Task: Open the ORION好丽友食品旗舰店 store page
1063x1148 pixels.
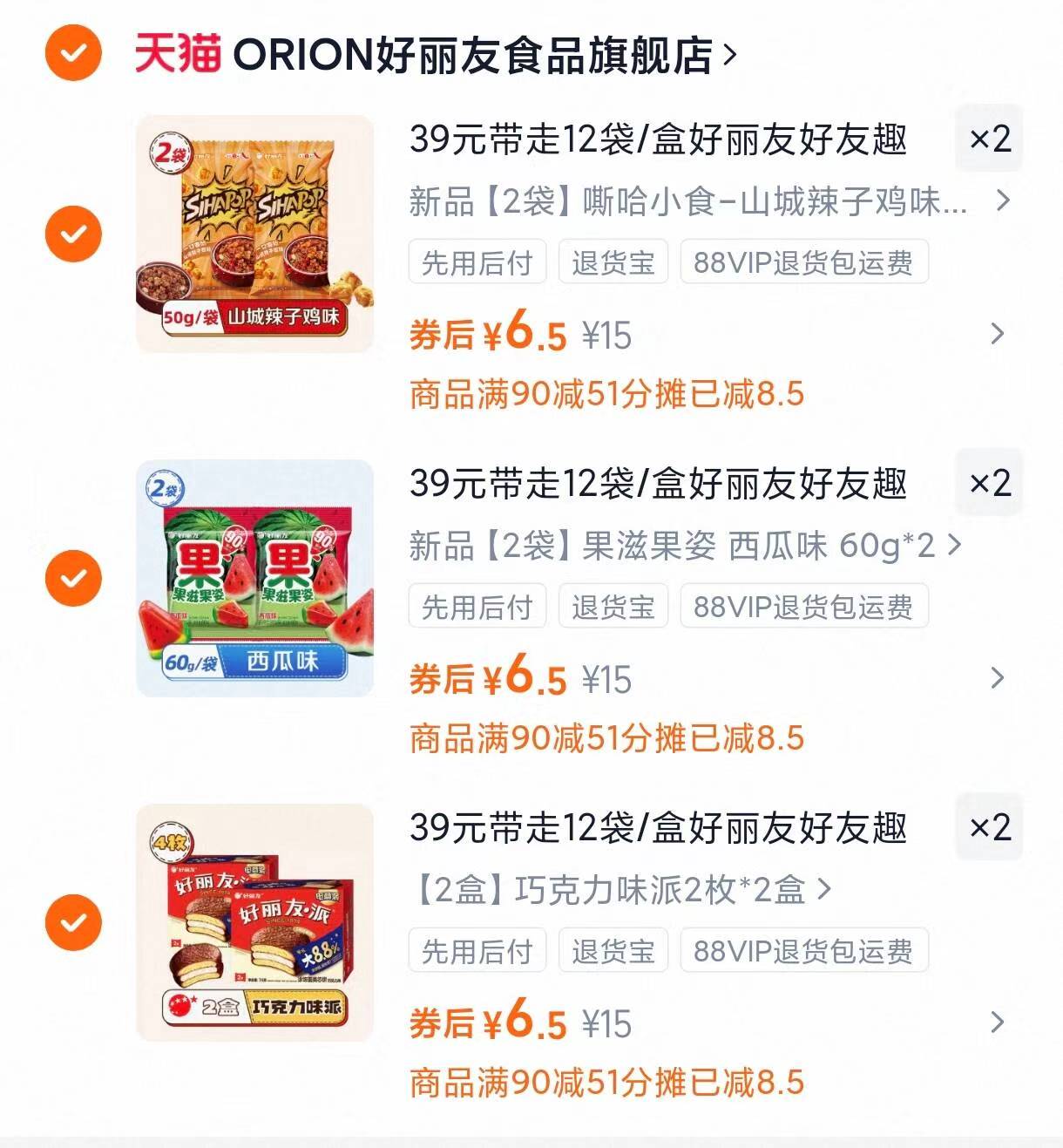Action: [x=479, y=55]
